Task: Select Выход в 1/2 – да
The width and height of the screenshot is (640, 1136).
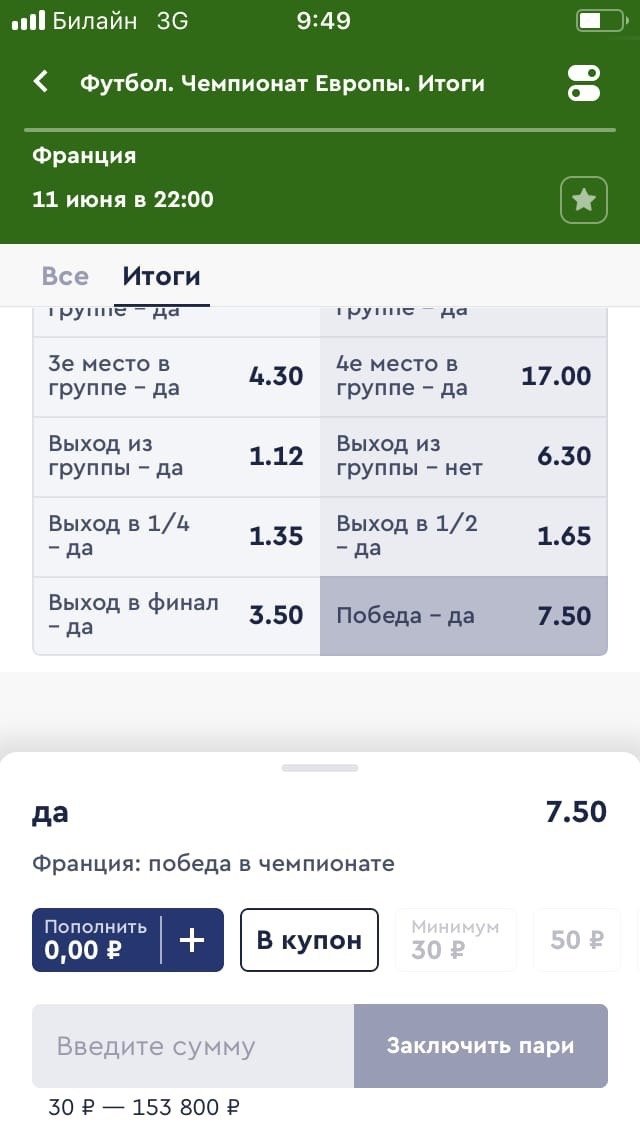Action: (464, 536)
